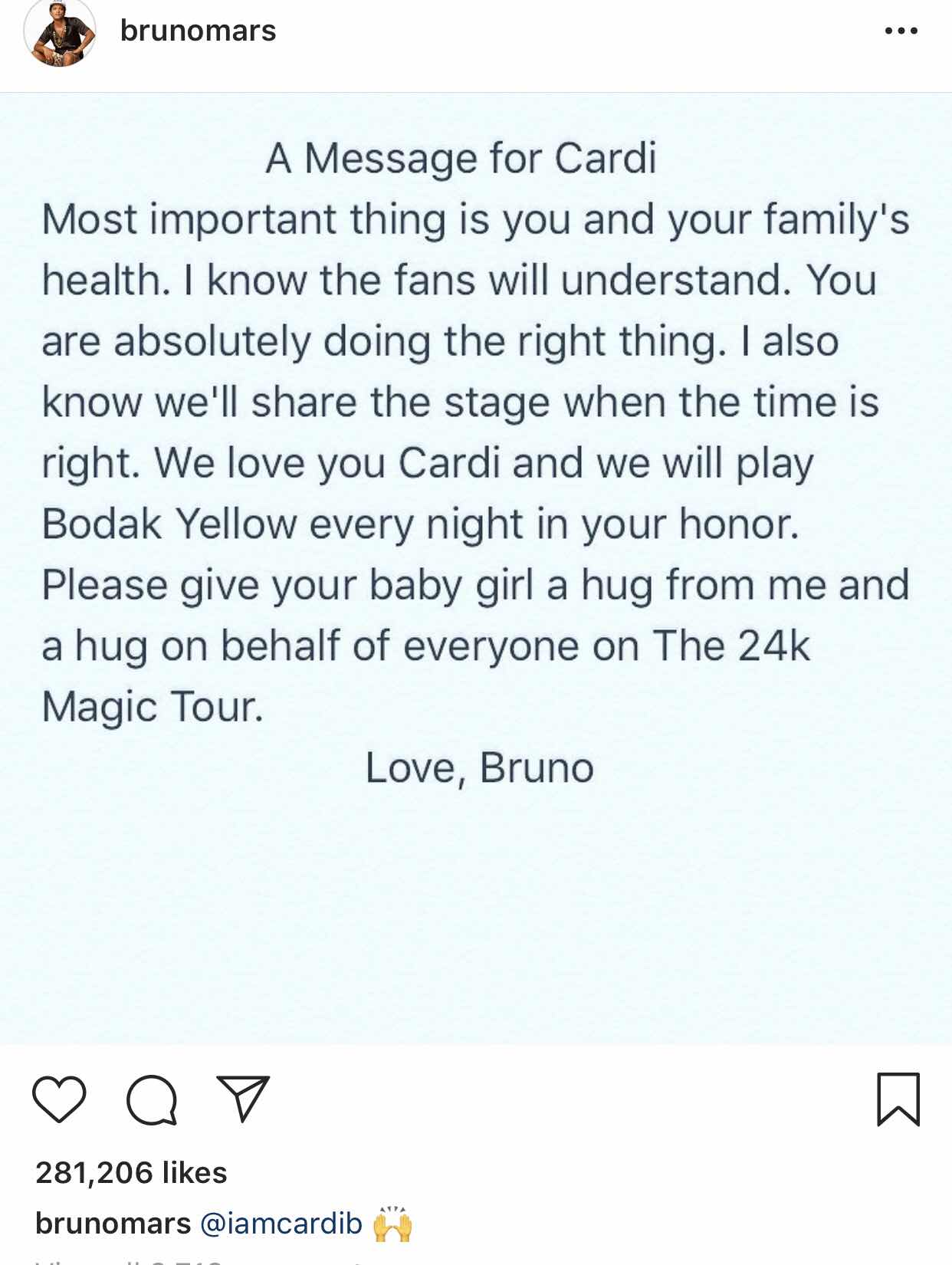
Task: Like this post with the heart icon
Action: [59, 1099]
